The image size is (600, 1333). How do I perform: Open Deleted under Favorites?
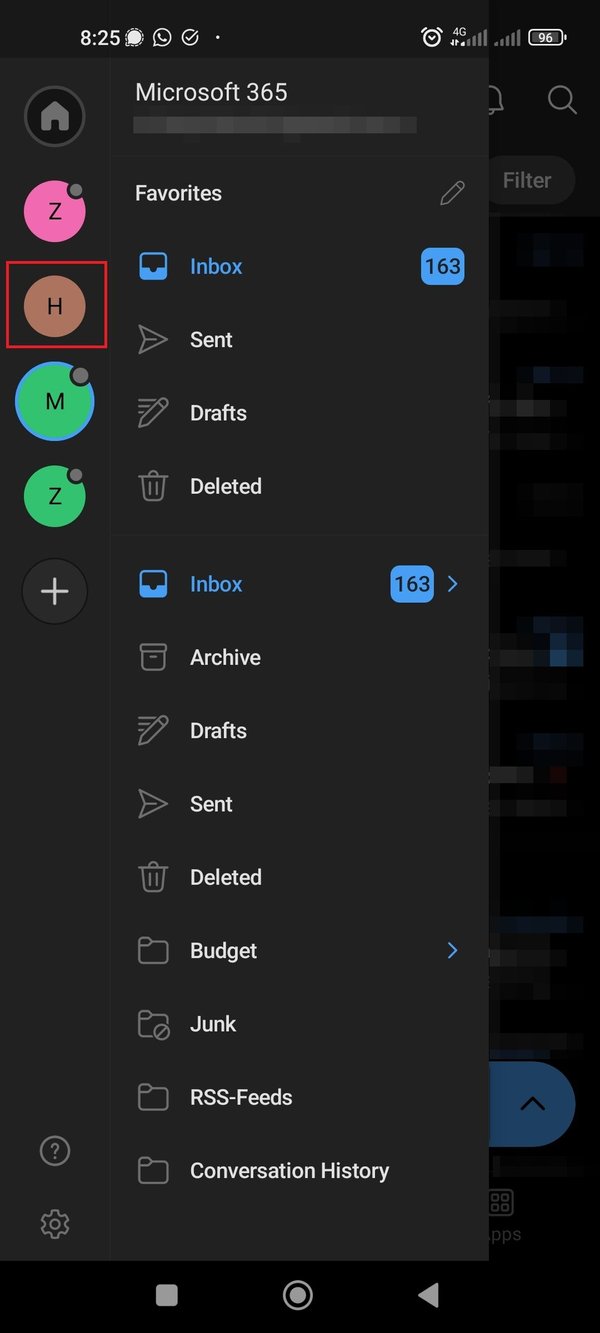pos(225,486)
